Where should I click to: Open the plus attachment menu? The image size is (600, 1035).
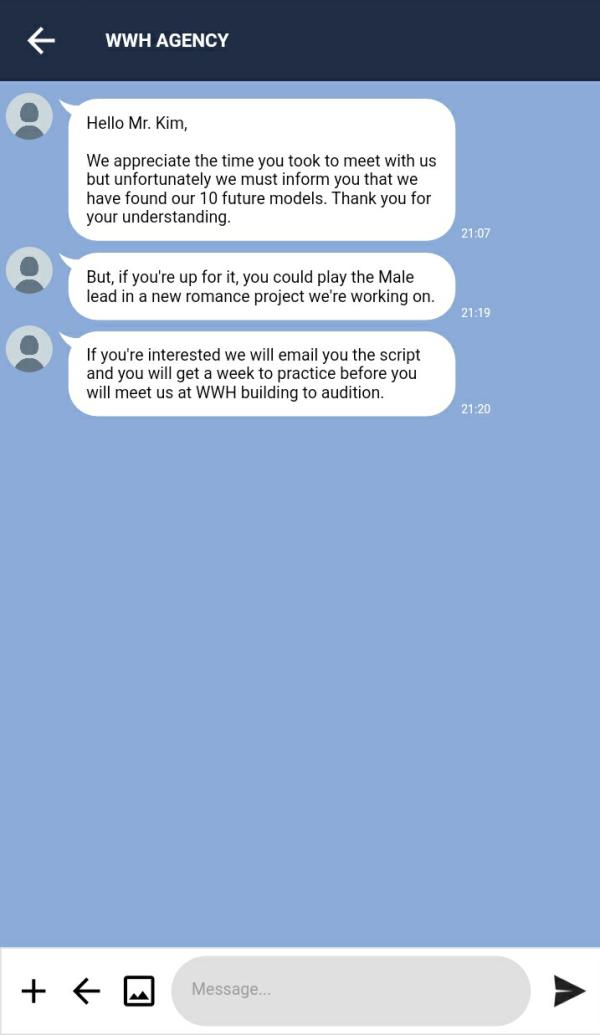pos(34,990)
